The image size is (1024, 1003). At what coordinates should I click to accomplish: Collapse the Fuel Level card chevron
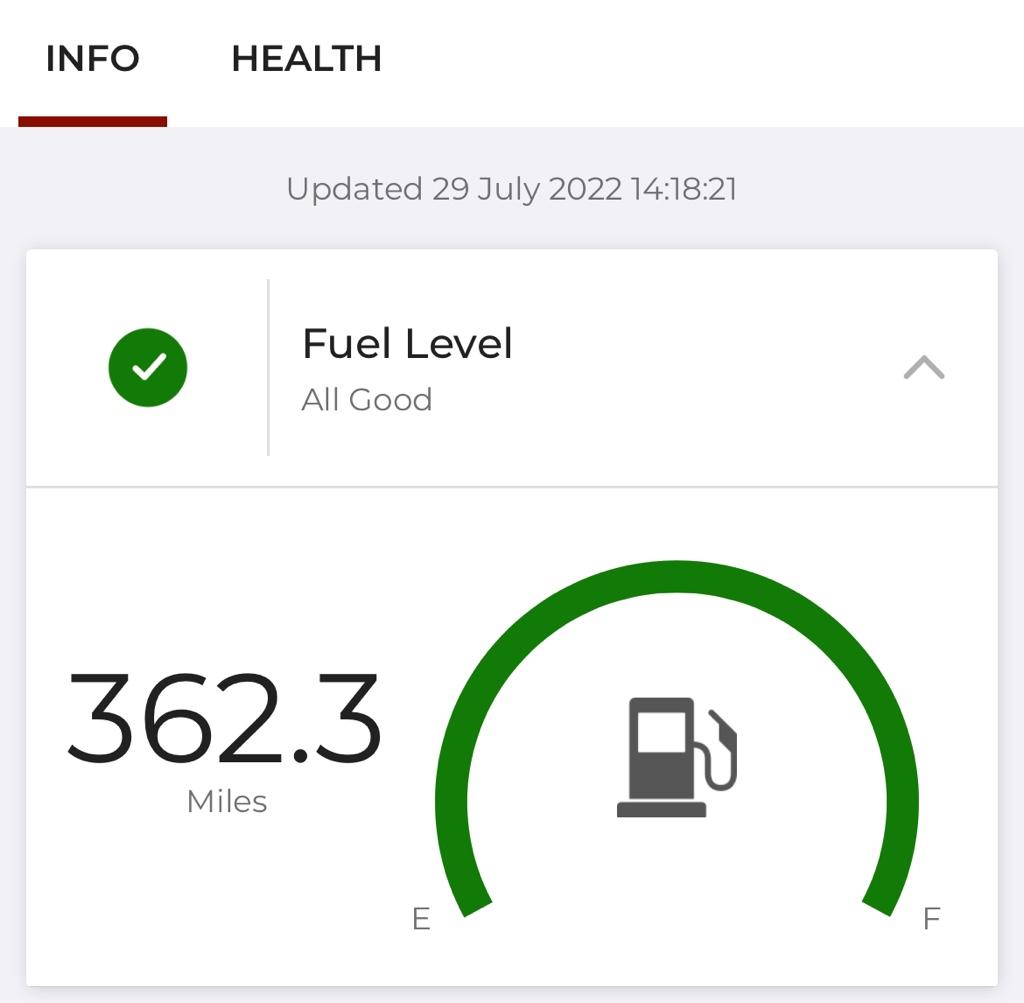coord(923,368)
